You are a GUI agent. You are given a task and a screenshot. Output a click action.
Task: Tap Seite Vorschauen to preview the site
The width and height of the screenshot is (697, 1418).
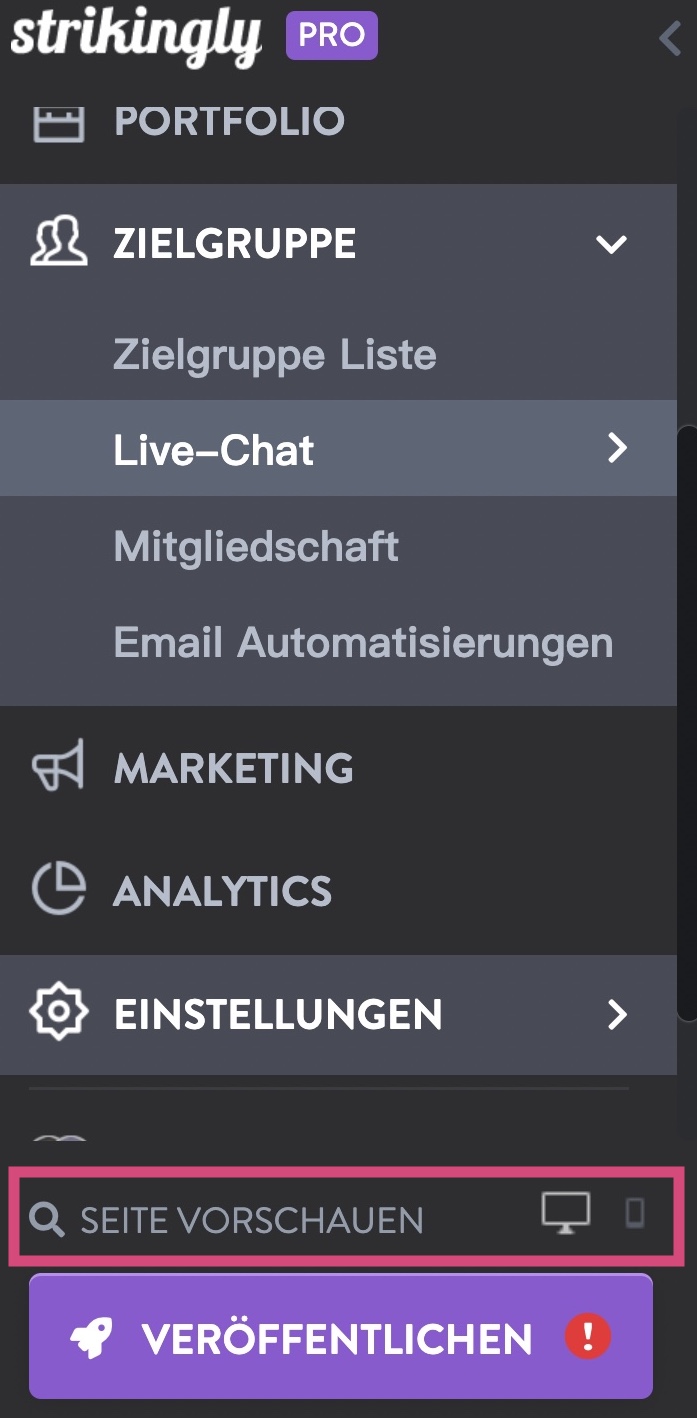coord(250,1219)
